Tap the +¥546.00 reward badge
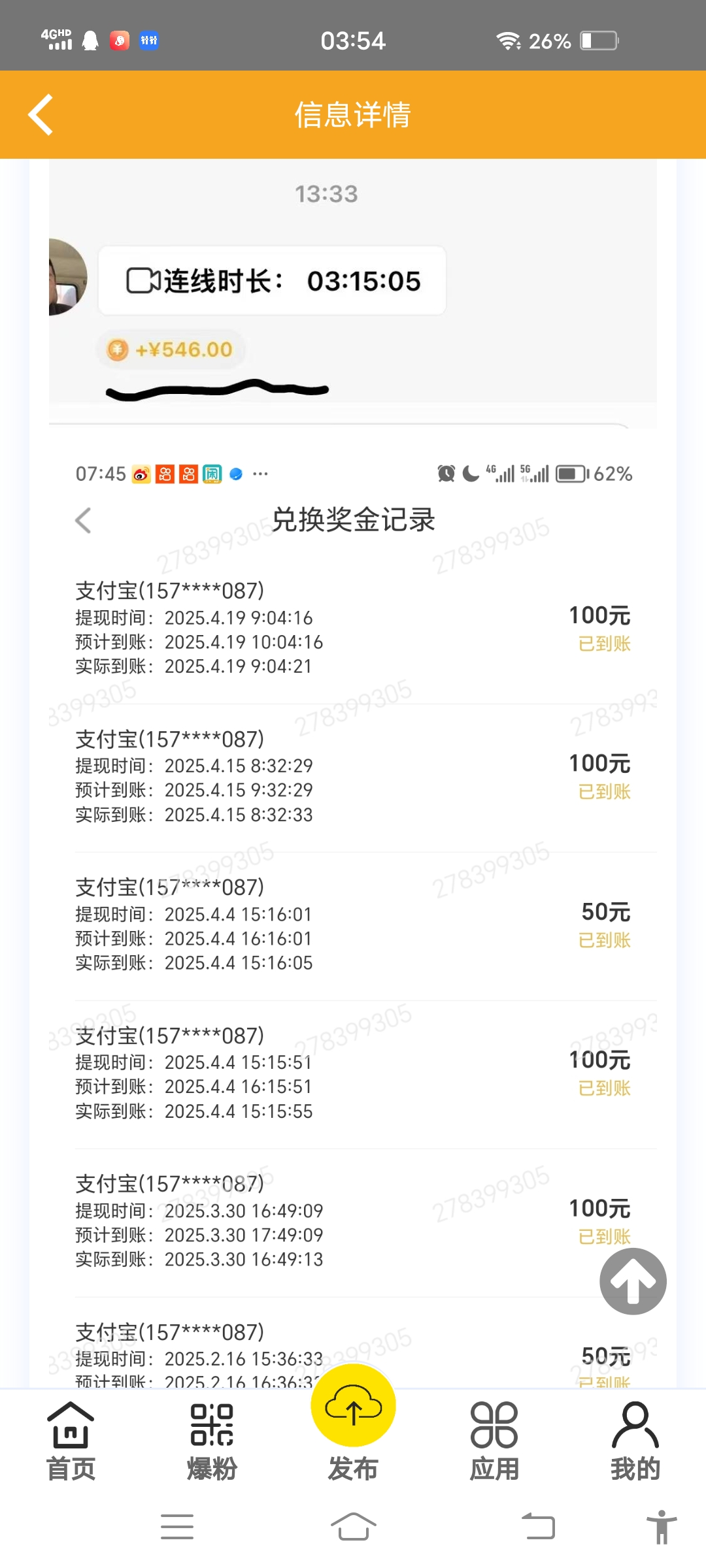The image size is (706, 1568). 171,349
